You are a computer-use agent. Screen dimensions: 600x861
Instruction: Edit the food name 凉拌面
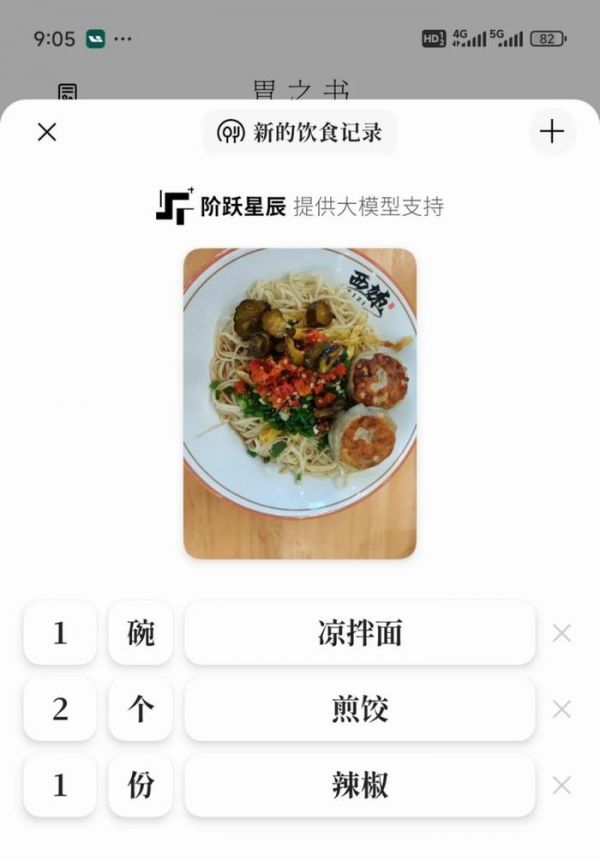(x=360, y=633)
